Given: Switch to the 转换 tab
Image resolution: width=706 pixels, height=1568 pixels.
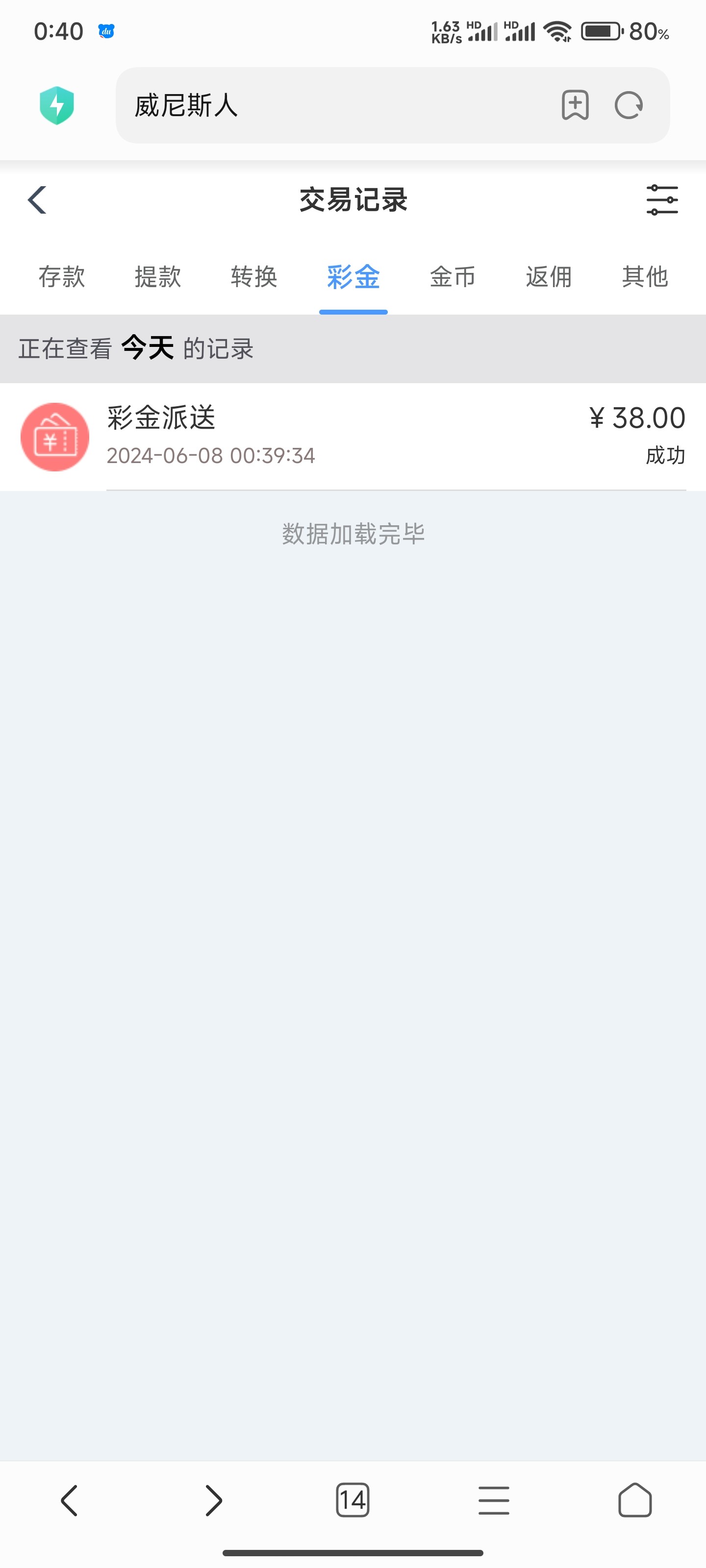Looking at the screenshot, I should [x=254, y=277].
